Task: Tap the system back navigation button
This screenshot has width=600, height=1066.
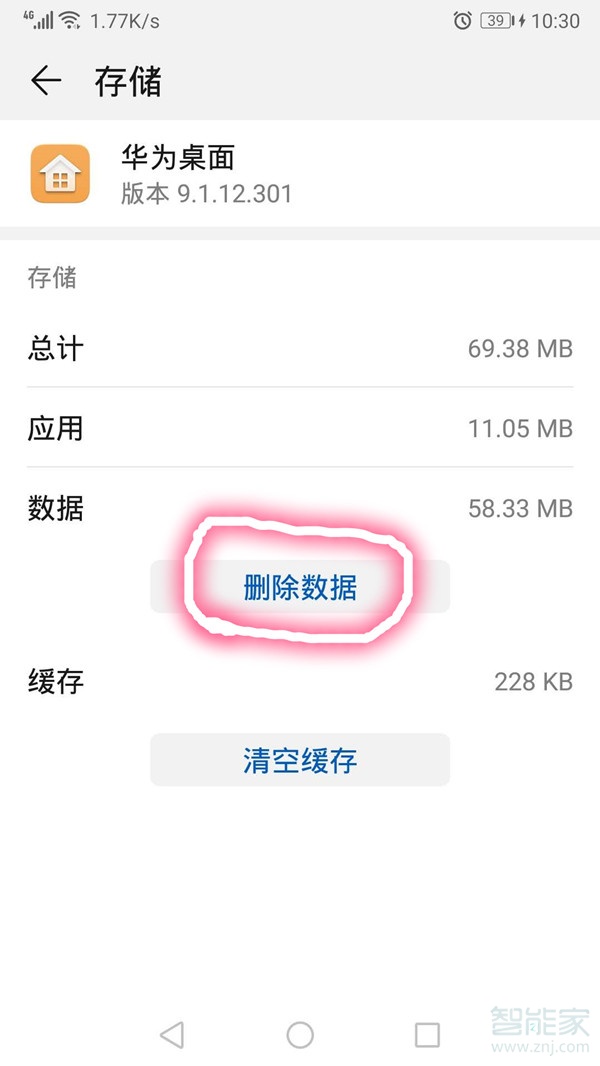Action: click(172, 1034)
